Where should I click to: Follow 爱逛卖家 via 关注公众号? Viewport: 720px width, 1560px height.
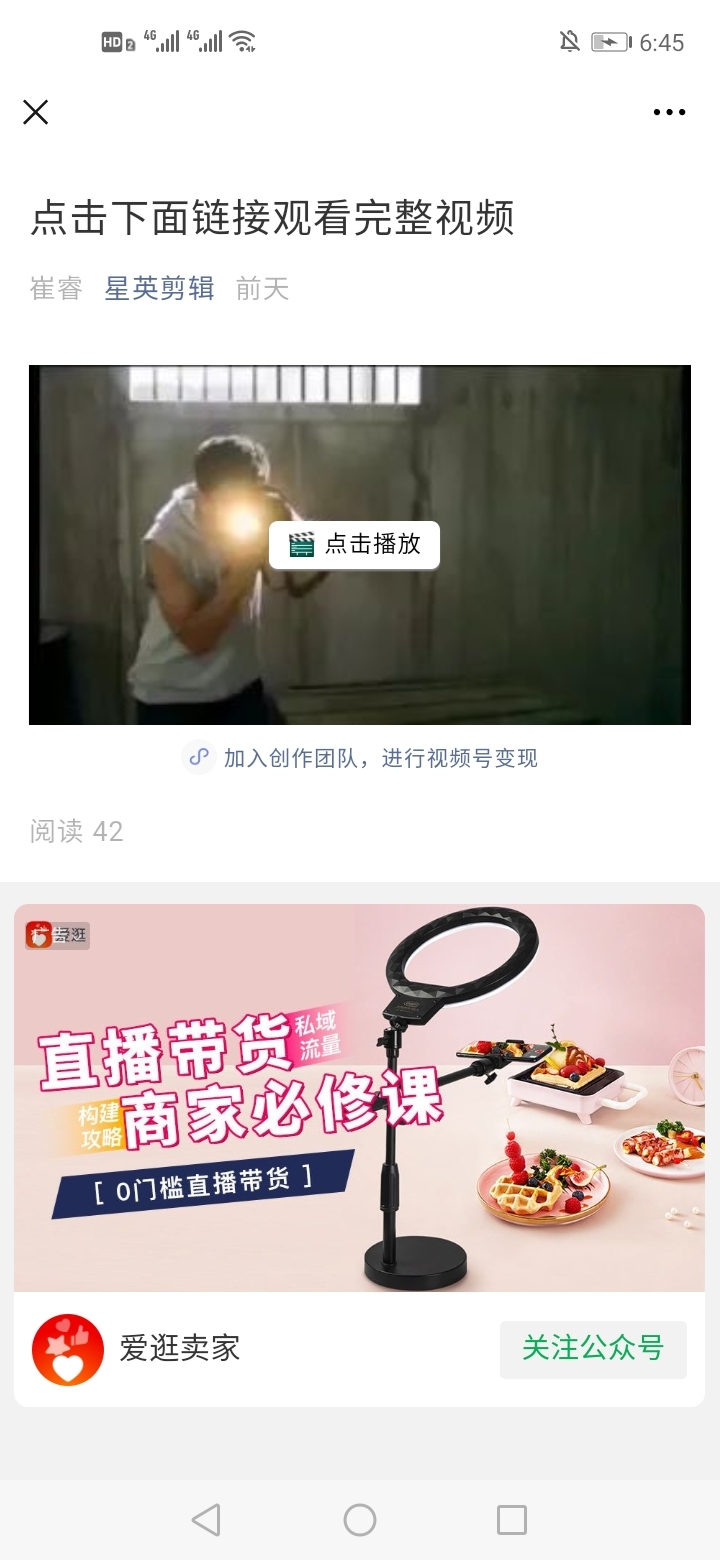pyautogui.click(x=593, y=1349)
